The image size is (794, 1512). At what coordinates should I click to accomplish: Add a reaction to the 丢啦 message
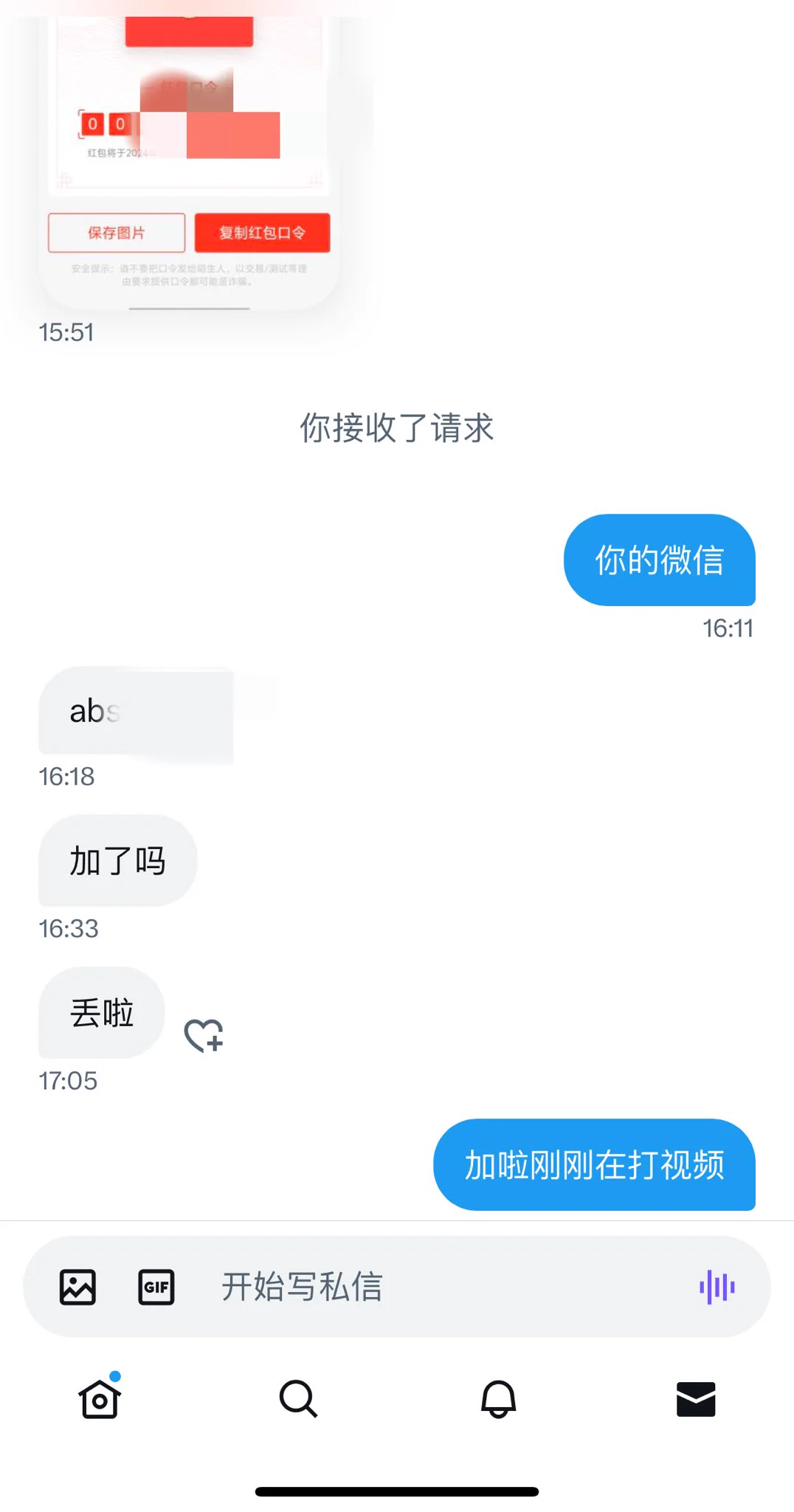[204, 1035]
